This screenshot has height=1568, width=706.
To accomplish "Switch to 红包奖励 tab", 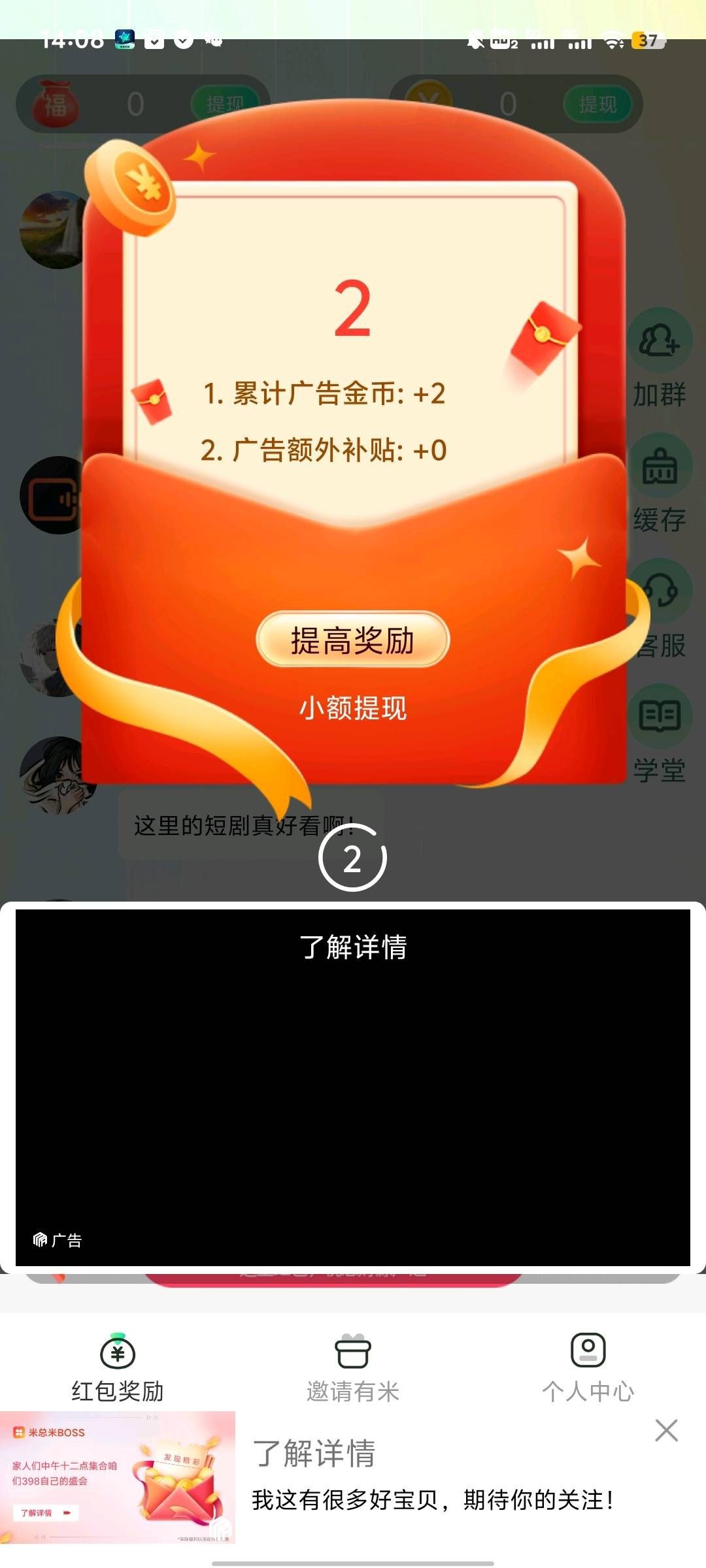I will [118, 1368].
